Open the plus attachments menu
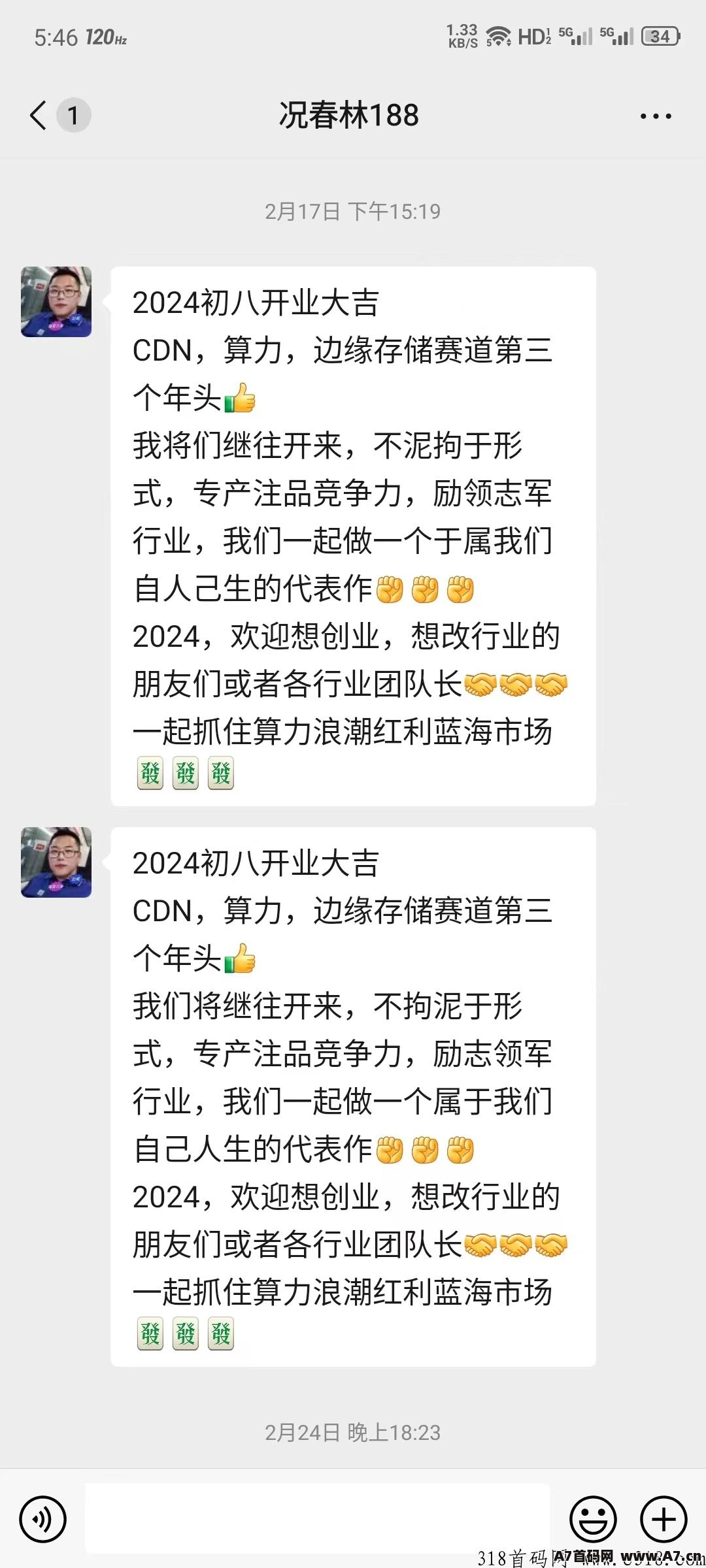This screenshot has height=1568, width=706. coord(664,1520)
